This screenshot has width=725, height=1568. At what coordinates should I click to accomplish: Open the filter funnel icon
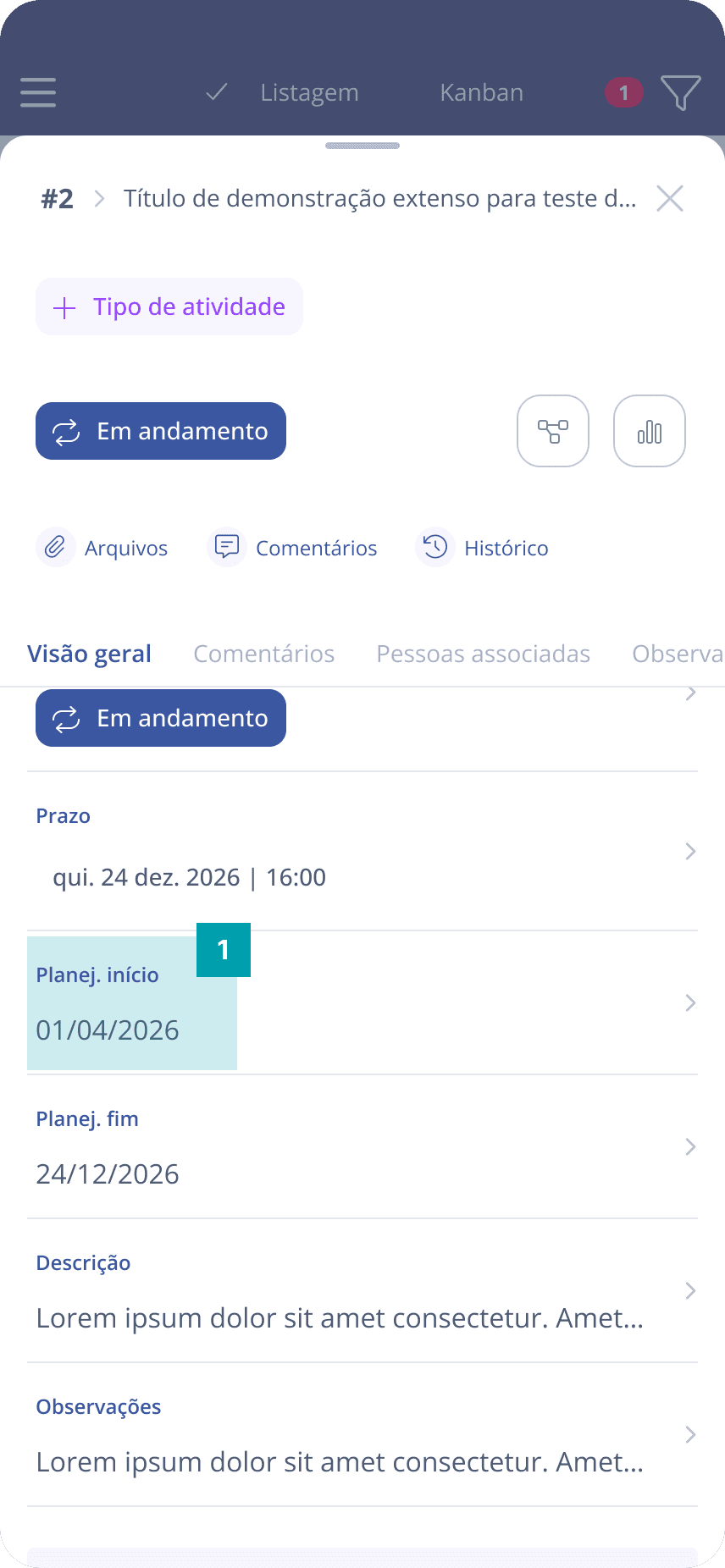[681, 92]
